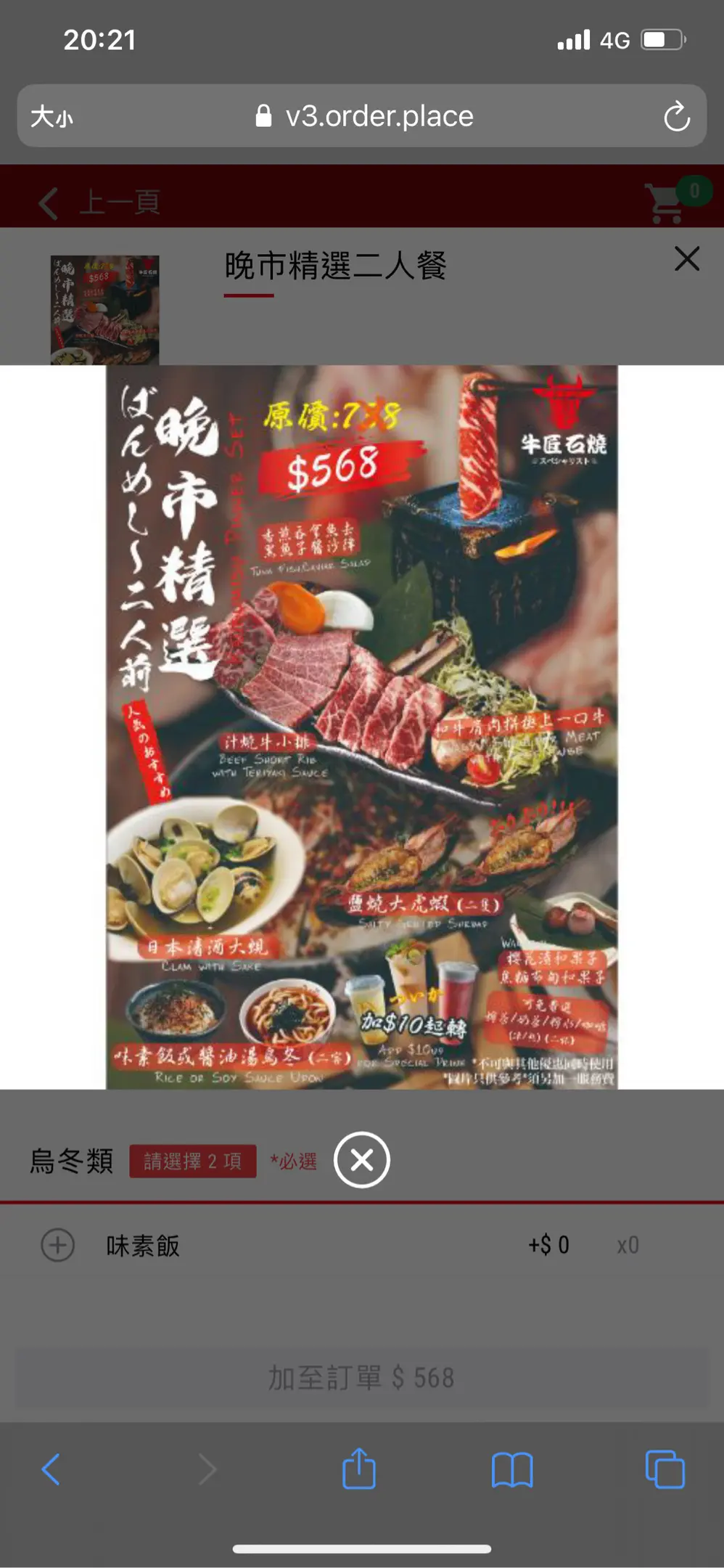Open Safari bookmarks
This screenshot has height=1568, width=724.
click(512, 1469)
